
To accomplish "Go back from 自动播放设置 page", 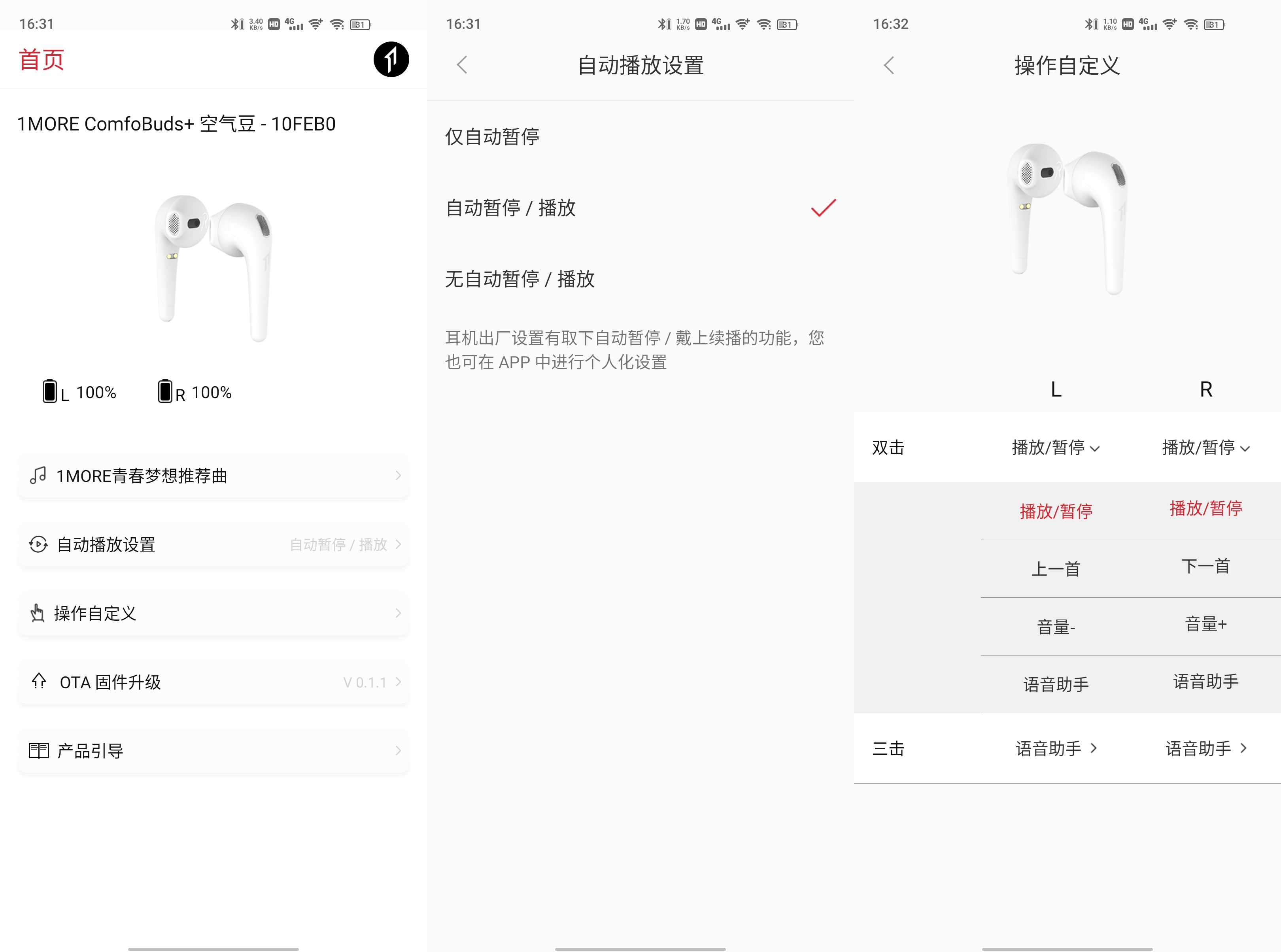I will (462, 65).
